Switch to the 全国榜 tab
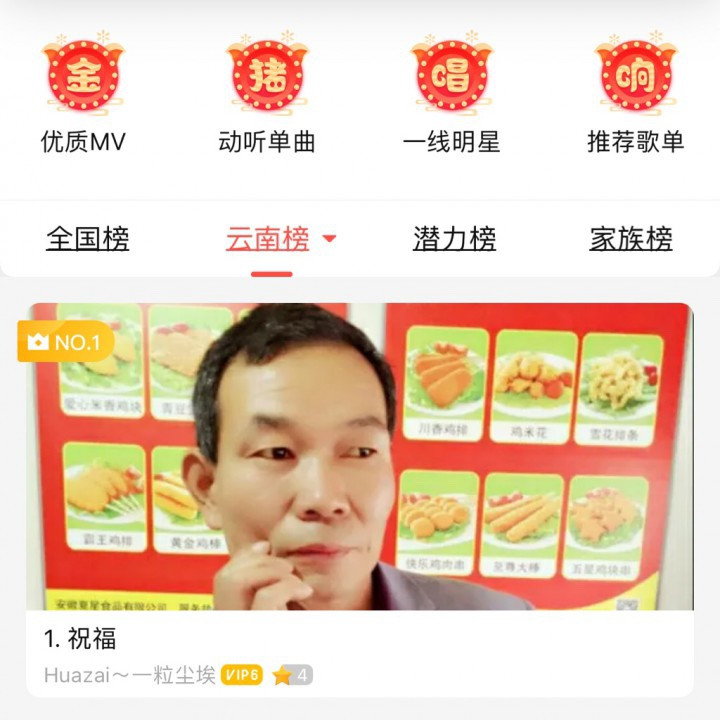 click(x=88, y=240)
